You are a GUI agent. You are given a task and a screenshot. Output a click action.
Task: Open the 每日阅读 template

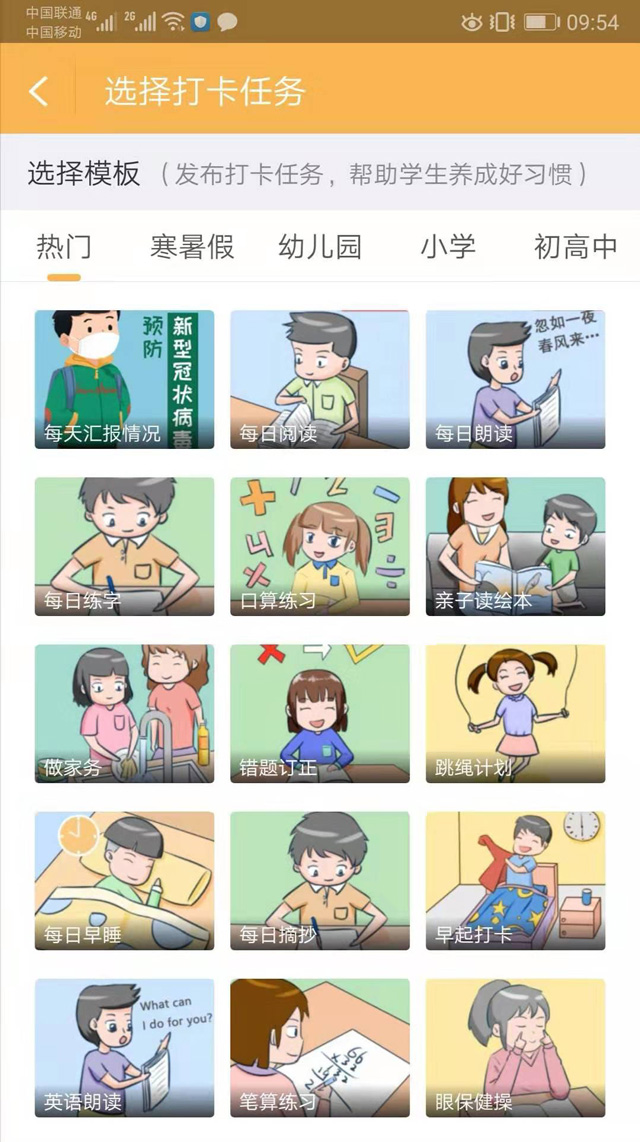[320, 379]
